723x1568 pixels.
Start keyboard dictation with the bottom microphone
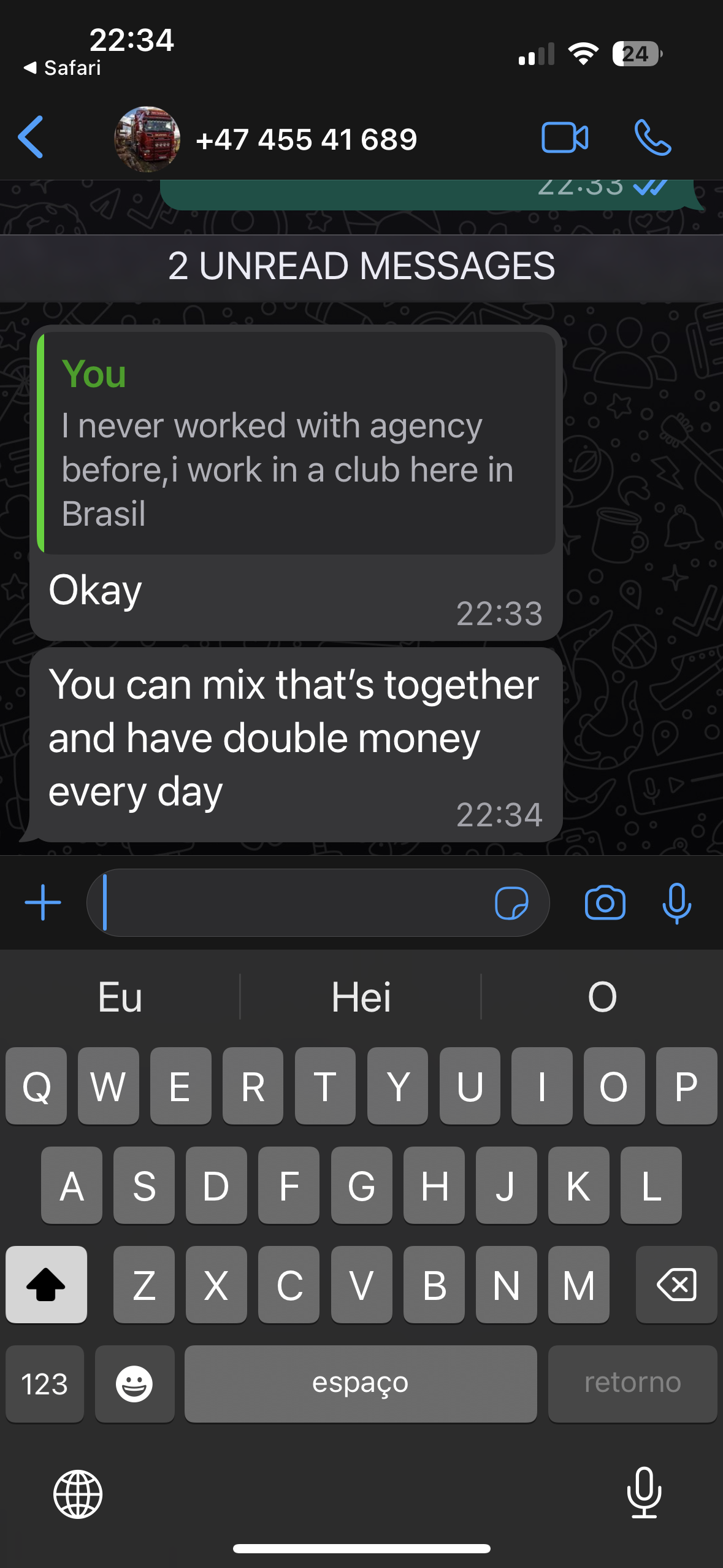(645, 1493)
